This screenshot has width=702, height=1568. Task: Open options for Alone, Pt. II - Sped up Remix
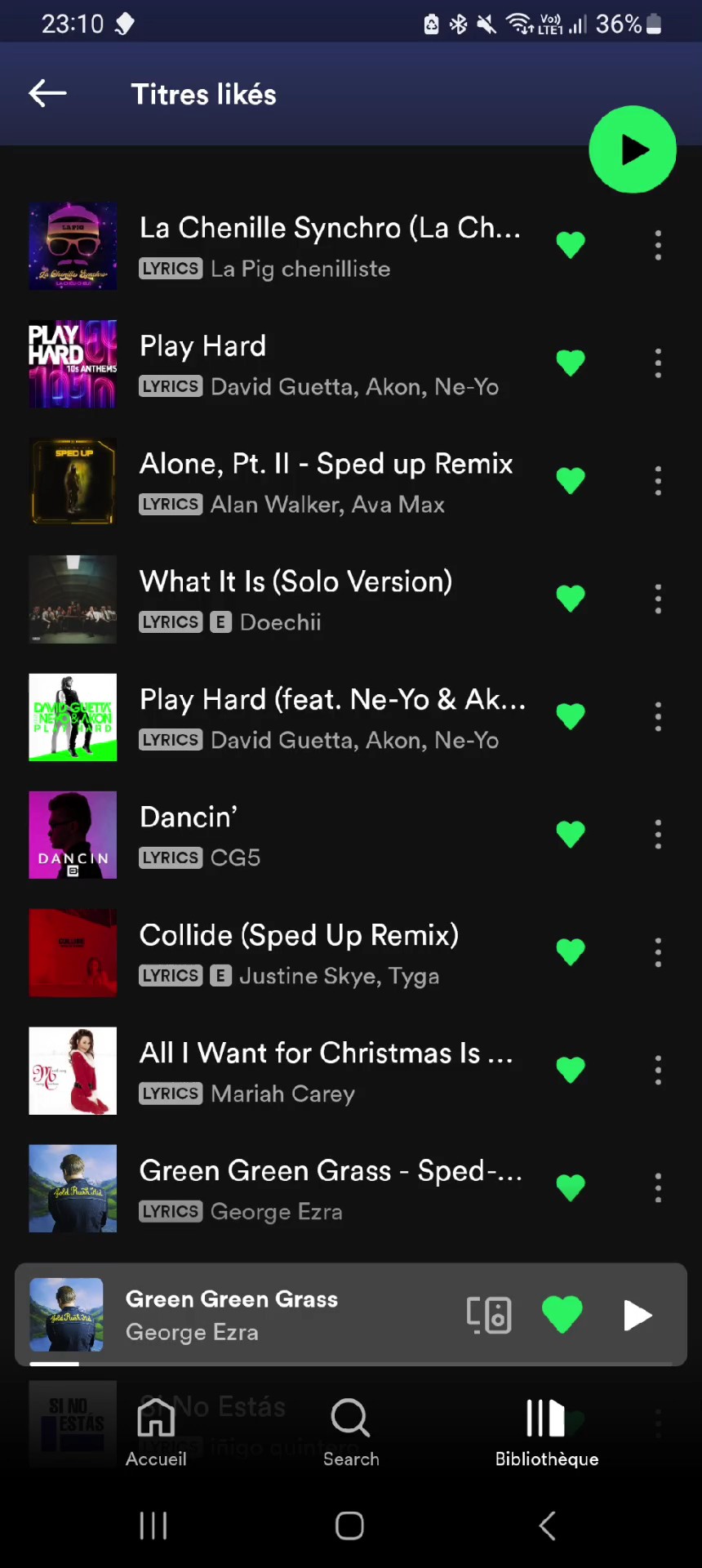pos(658,481)
